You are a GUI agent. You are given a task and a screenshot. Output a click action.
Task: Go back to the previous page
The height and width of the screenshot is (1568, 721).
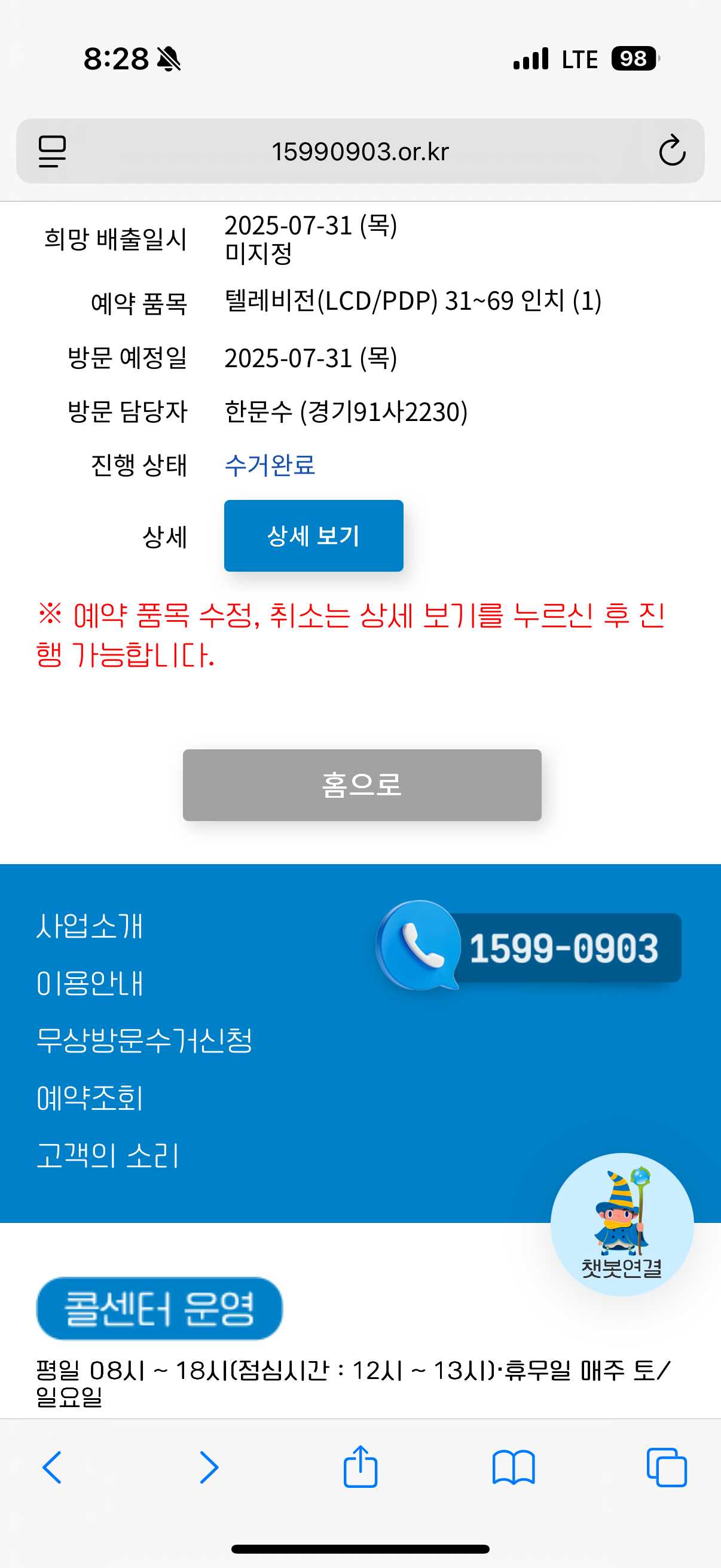53,1468
